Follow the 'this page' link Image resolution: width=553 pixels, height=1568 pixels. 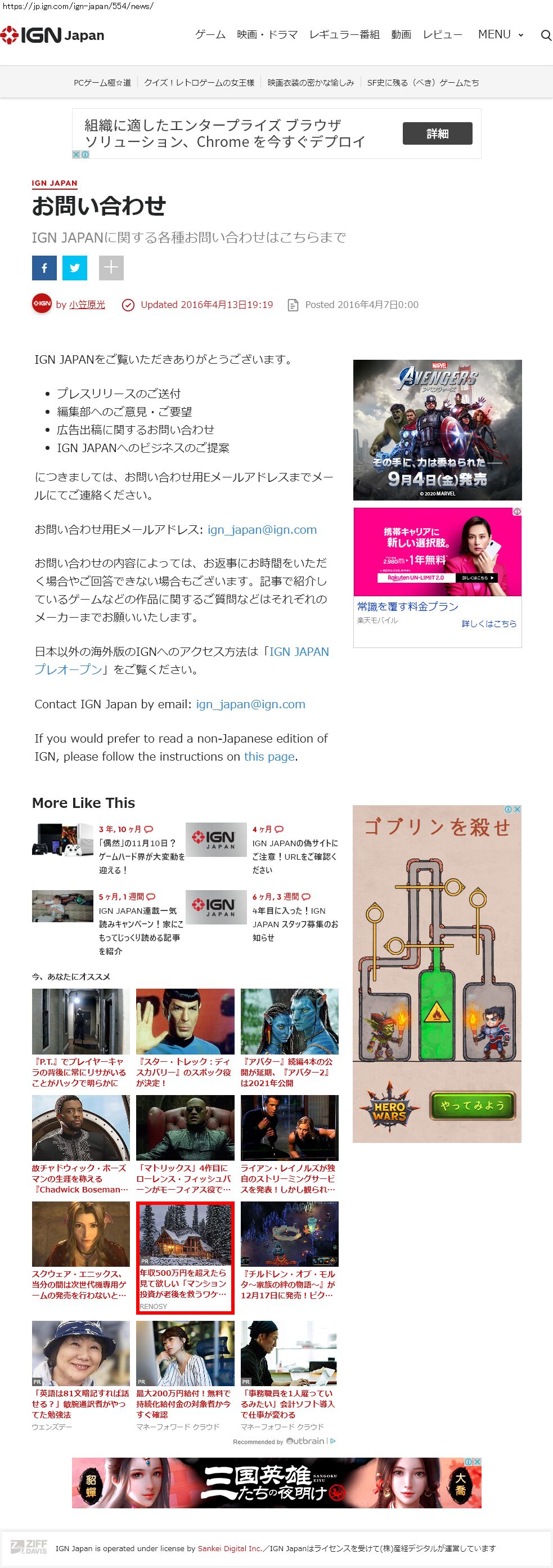[269, 757]
